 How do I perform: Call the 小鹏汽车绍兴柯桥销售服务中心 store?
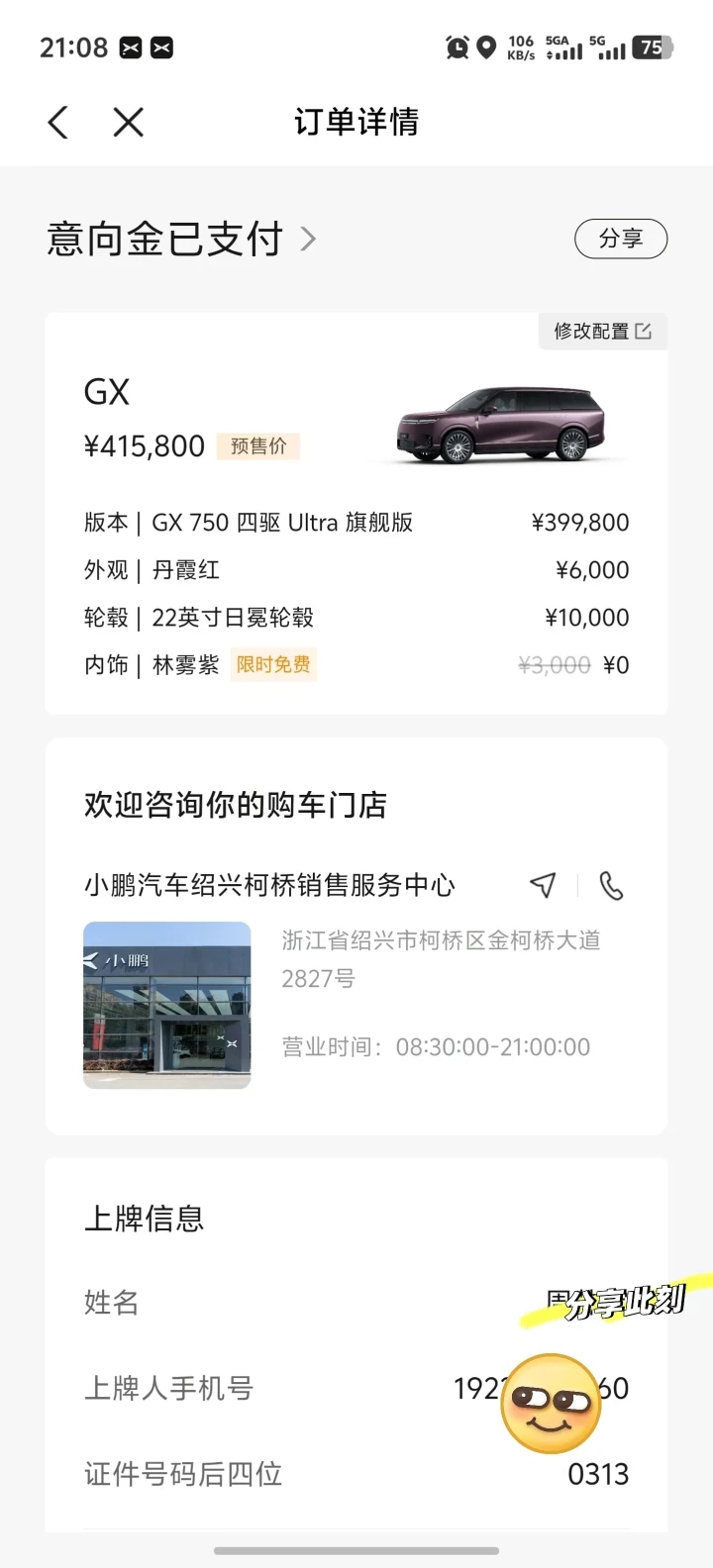coord(612,885)
